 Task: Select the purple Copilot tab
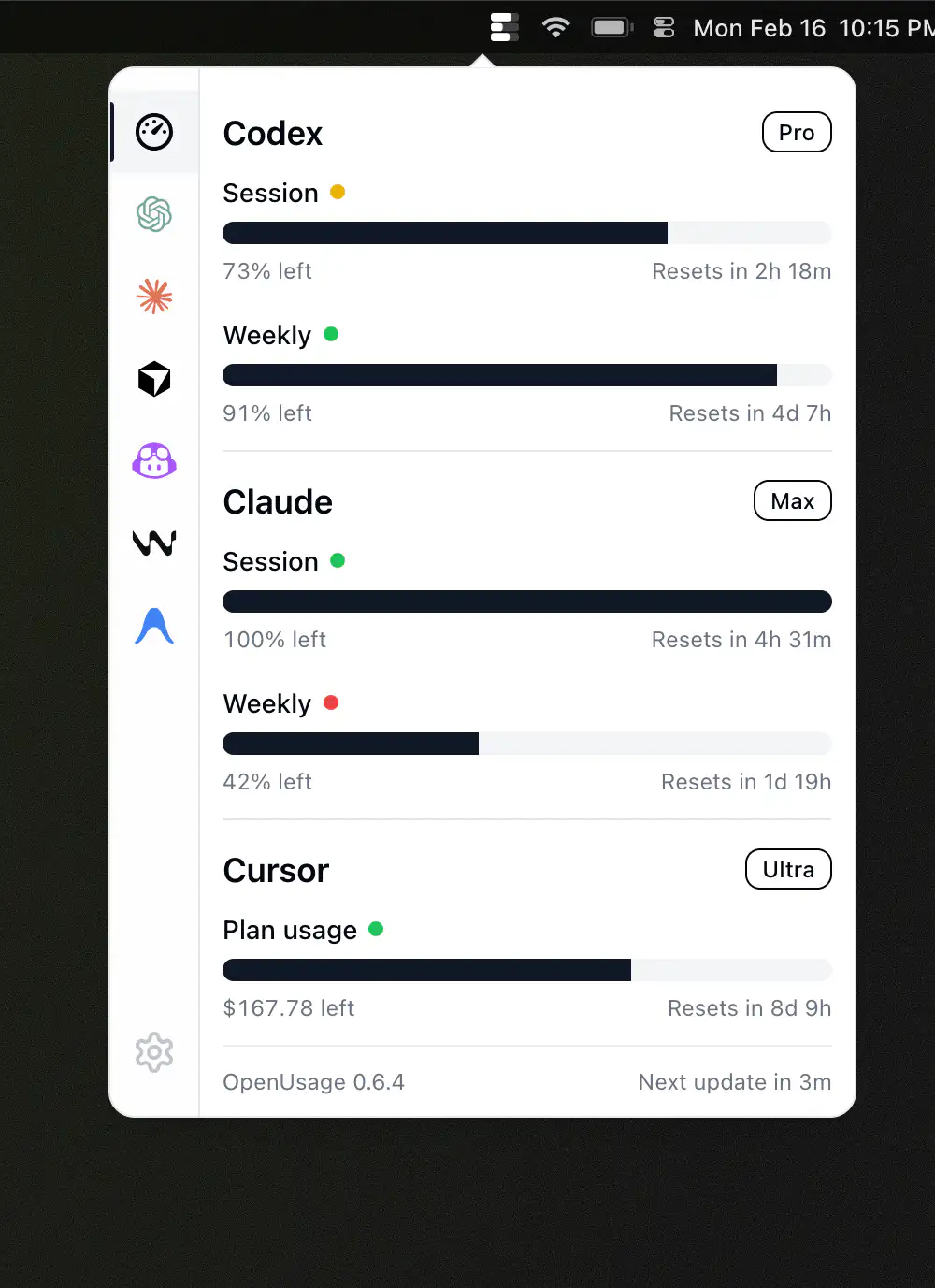(154, 461)
